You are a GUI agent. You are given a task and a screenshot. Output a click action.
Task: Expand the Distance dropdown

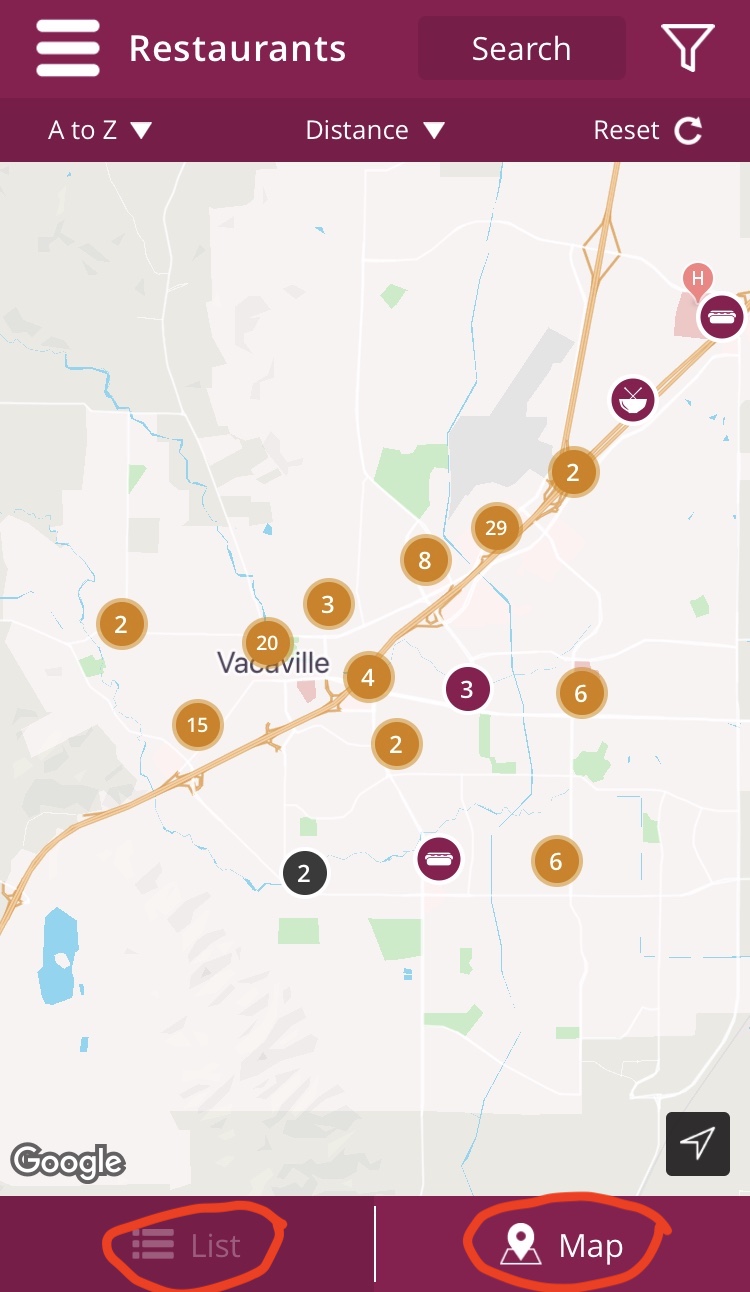pyautogui.click(x=375, y=130)
